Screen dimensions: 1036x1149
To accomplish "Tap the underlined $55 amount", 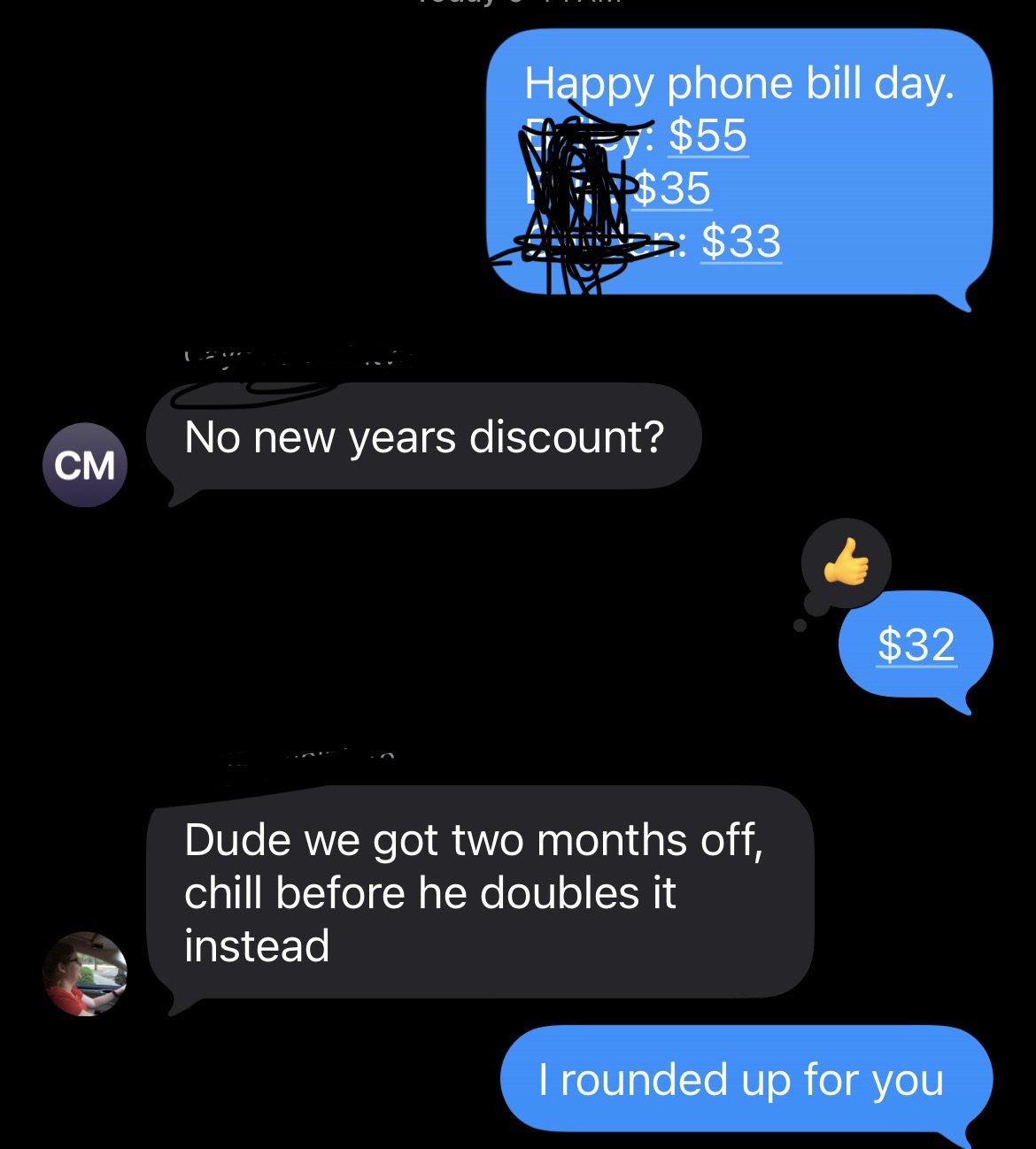I will point(707,135).
